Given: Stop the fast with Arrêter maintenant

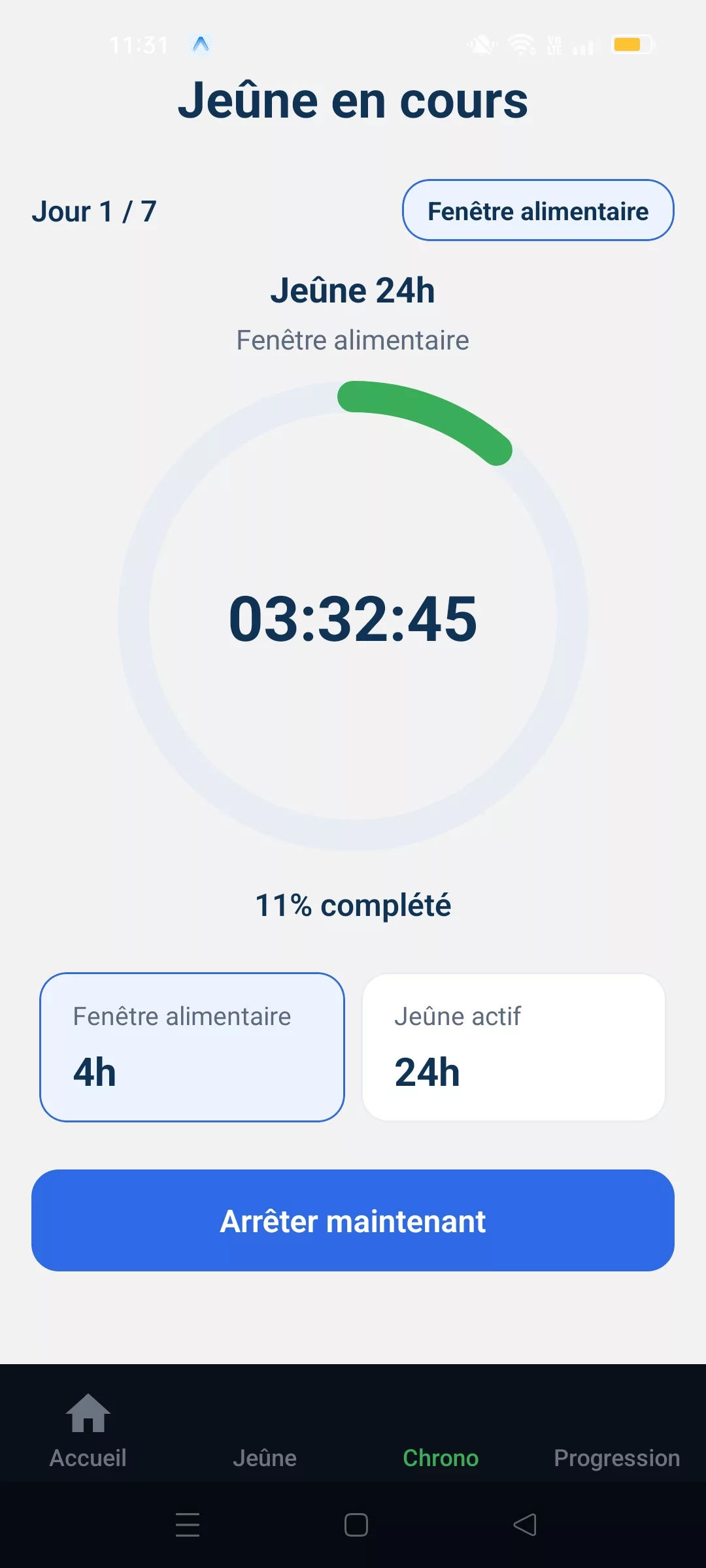Looking at the screenshot, I should pyautogui.click(x=353, y=1220).
